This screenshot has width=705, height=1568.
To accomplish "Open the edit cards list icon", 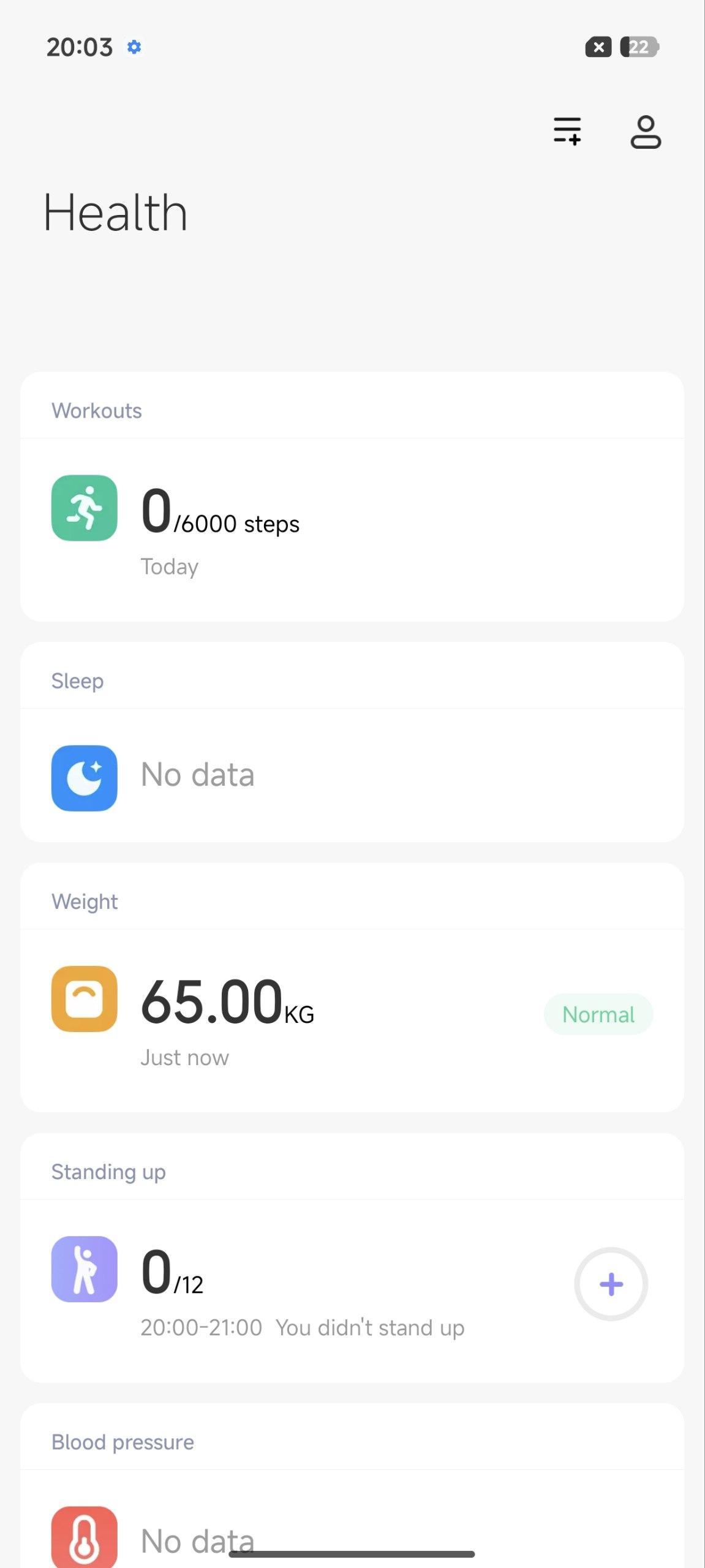I will click(567, 131).
